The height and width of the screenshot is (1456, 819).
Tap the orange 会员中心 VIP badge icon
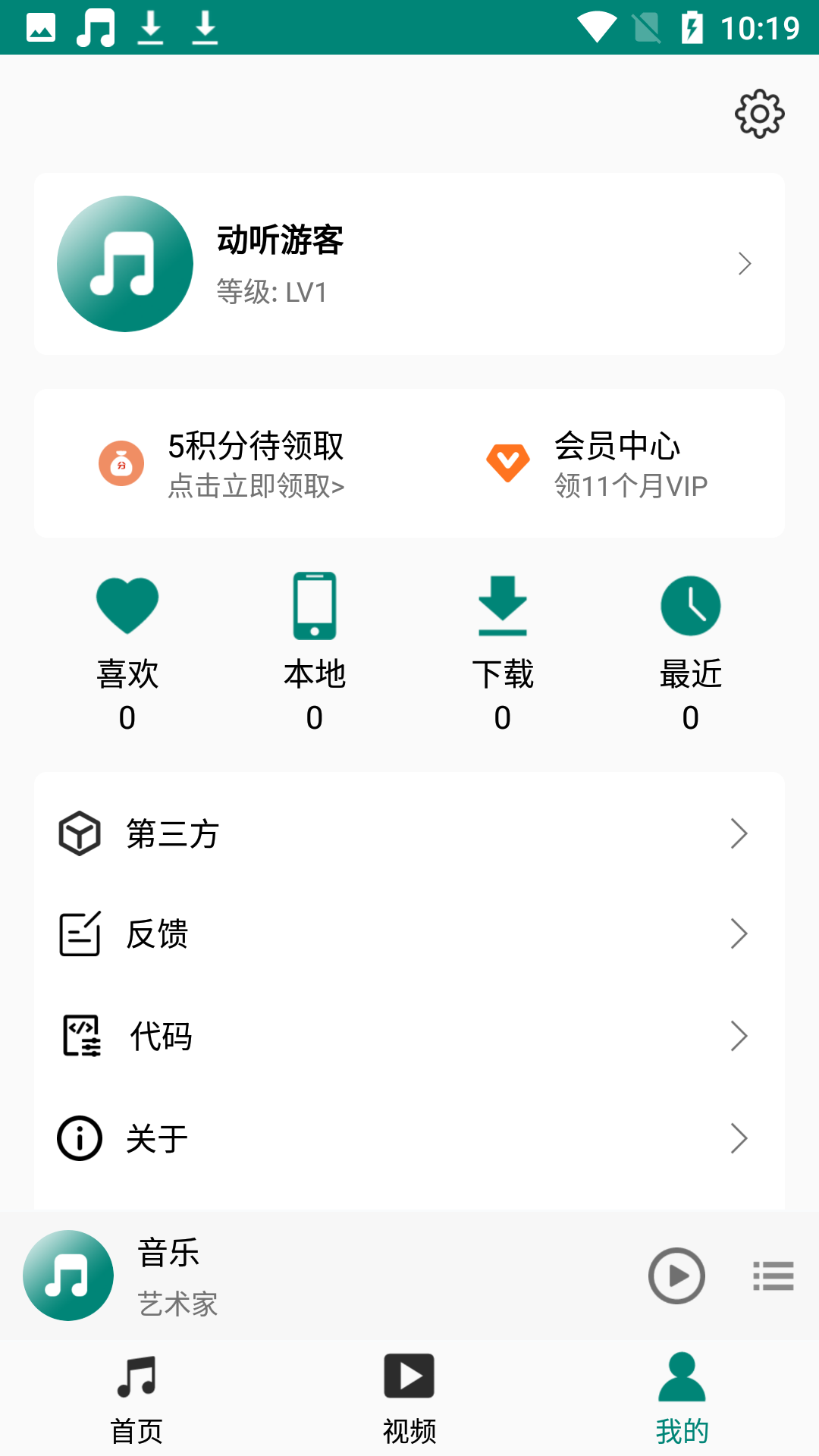[508, 463]
